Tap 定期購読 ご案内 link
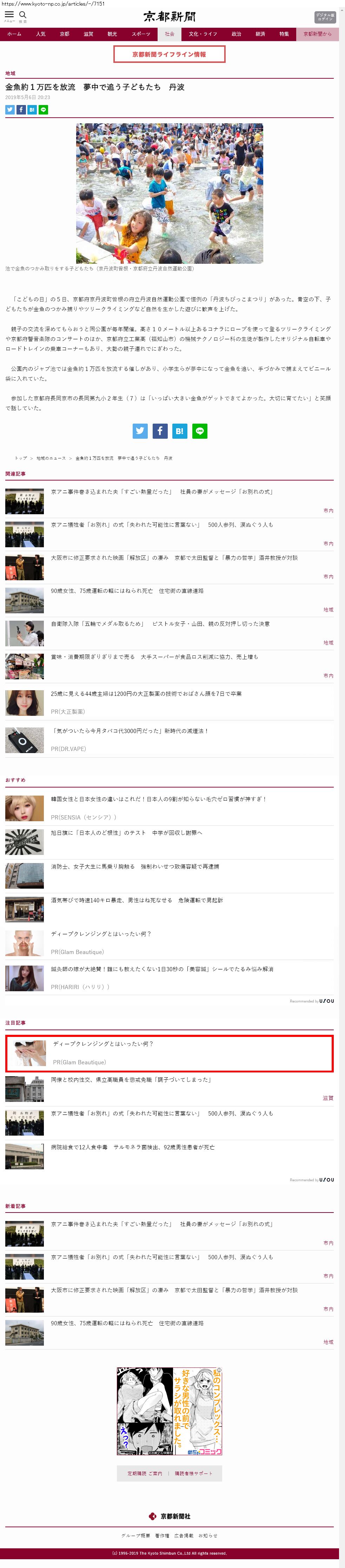The height and width of the screenshot is (1568, 345). tap(145, 1473)
